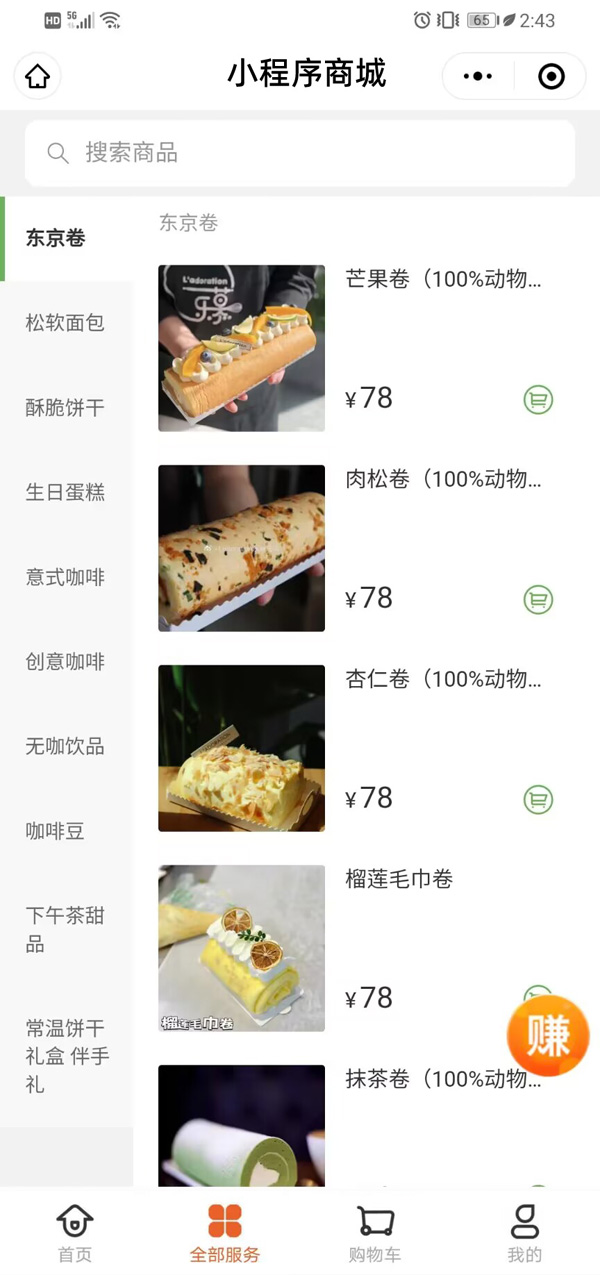Add 杏仁卷 to the cart
The height and width of the screenshot is (1275, 600).
coord(538,800)
